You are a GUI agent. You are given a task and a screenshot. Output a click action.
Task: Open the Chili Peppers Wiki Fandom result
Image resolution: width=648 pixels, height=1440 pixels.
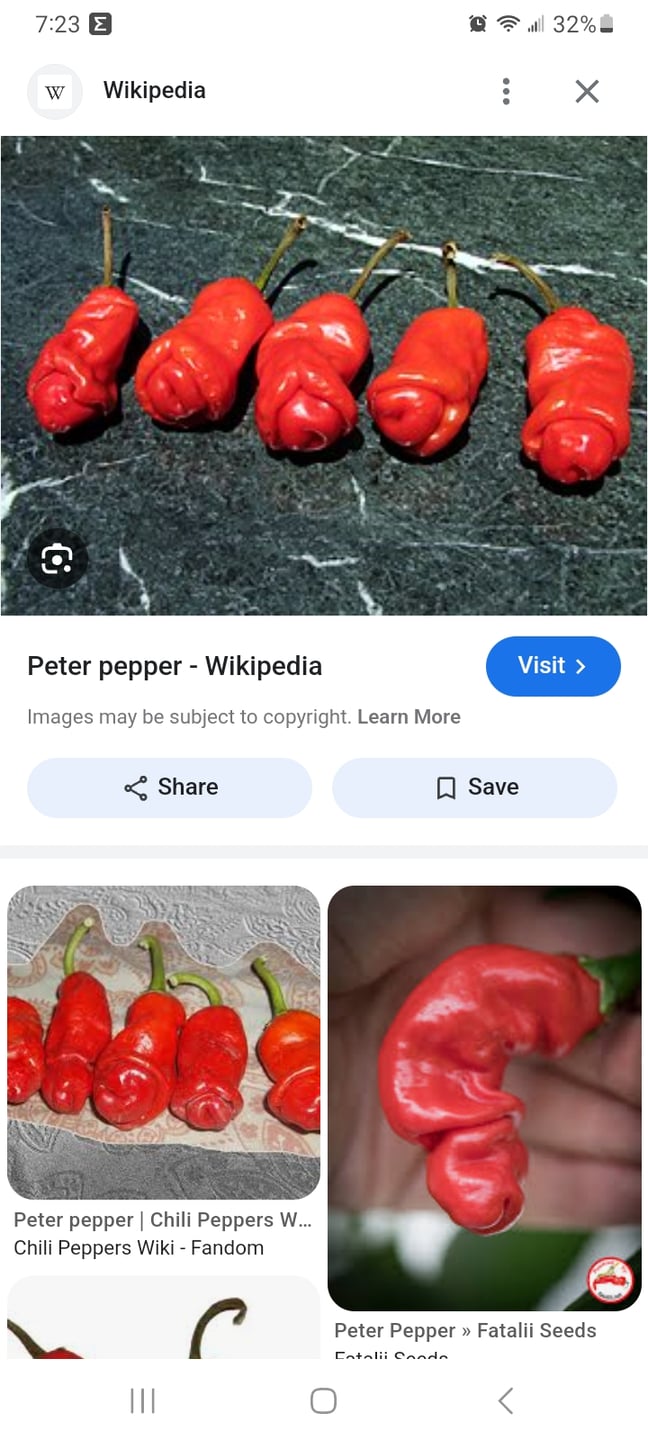click(164, 1042)
